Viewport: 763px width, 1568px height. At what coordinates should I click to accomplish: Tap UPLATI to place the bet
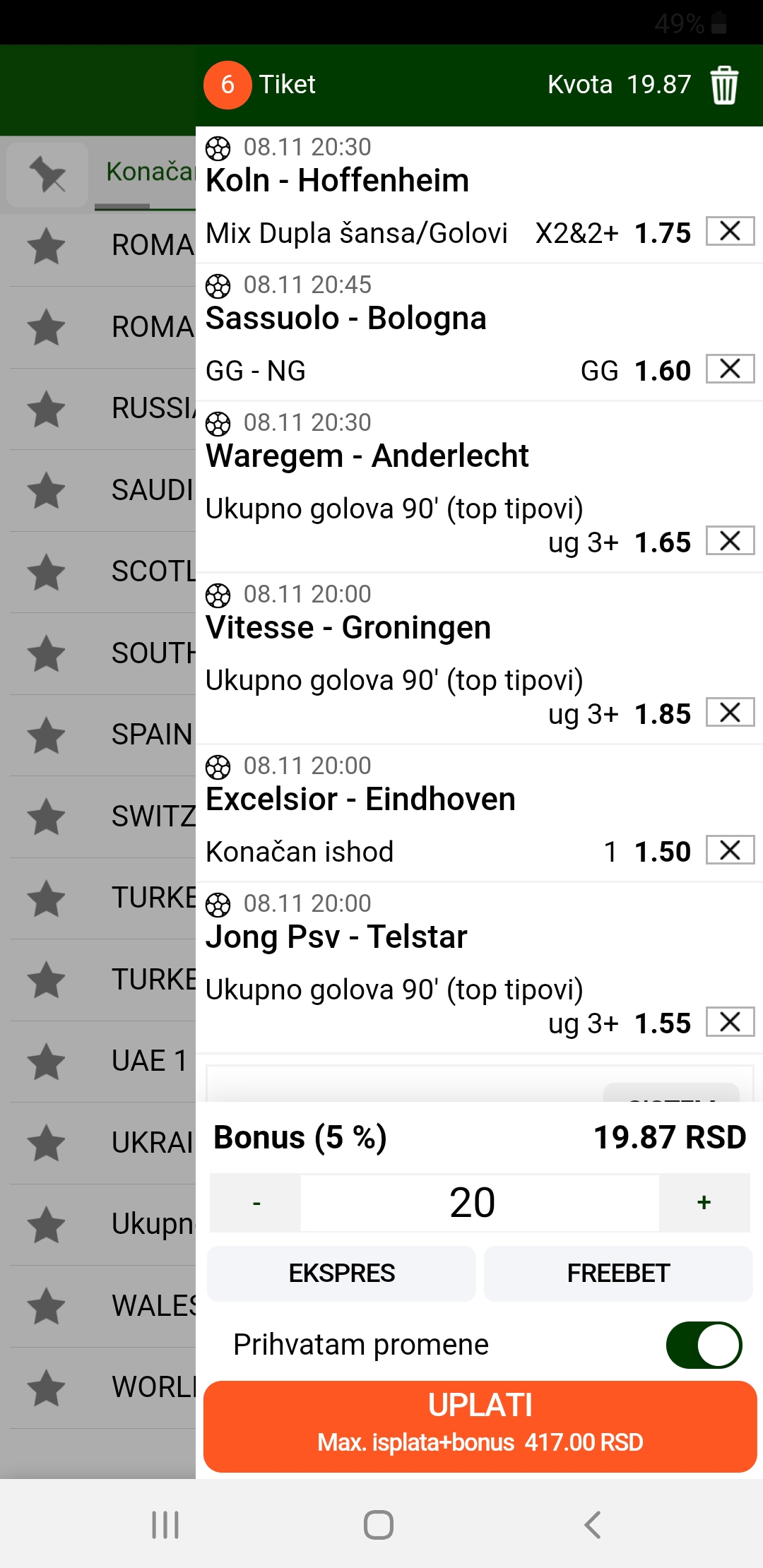point(480,1427)
